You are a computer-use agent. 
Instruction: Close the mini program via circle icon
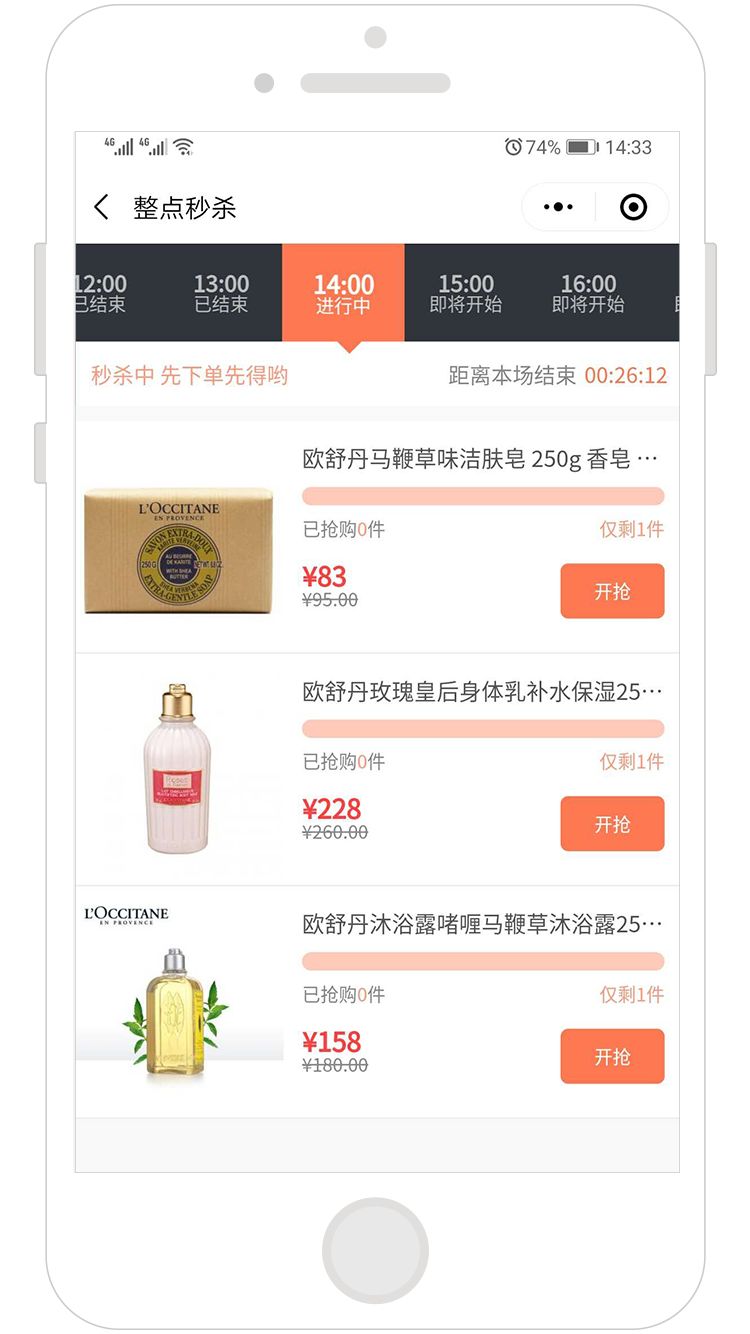click(633, 207)
